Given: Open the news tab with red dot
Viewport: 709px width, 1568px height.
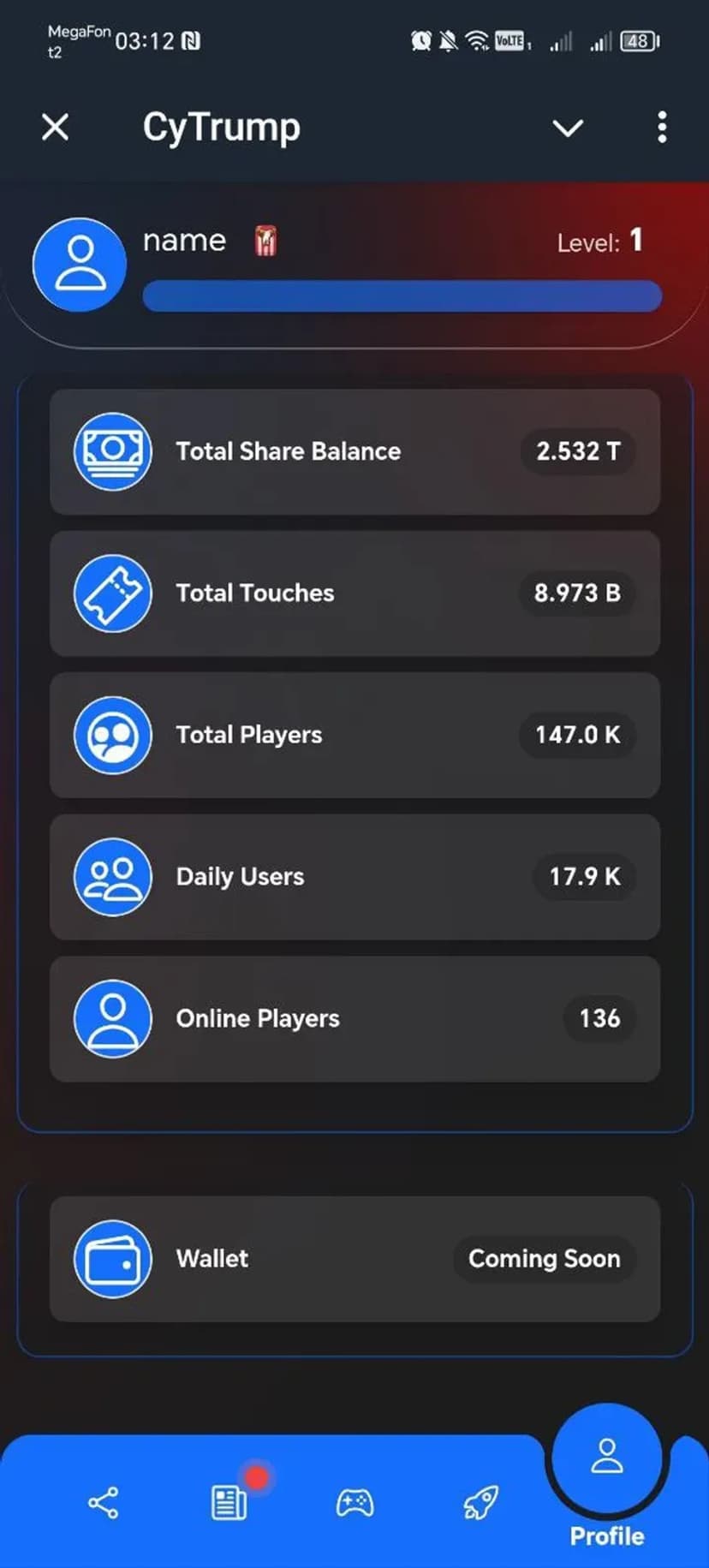Looking at the screenshot, I should pyautogui.click(x=229, y=1503).
